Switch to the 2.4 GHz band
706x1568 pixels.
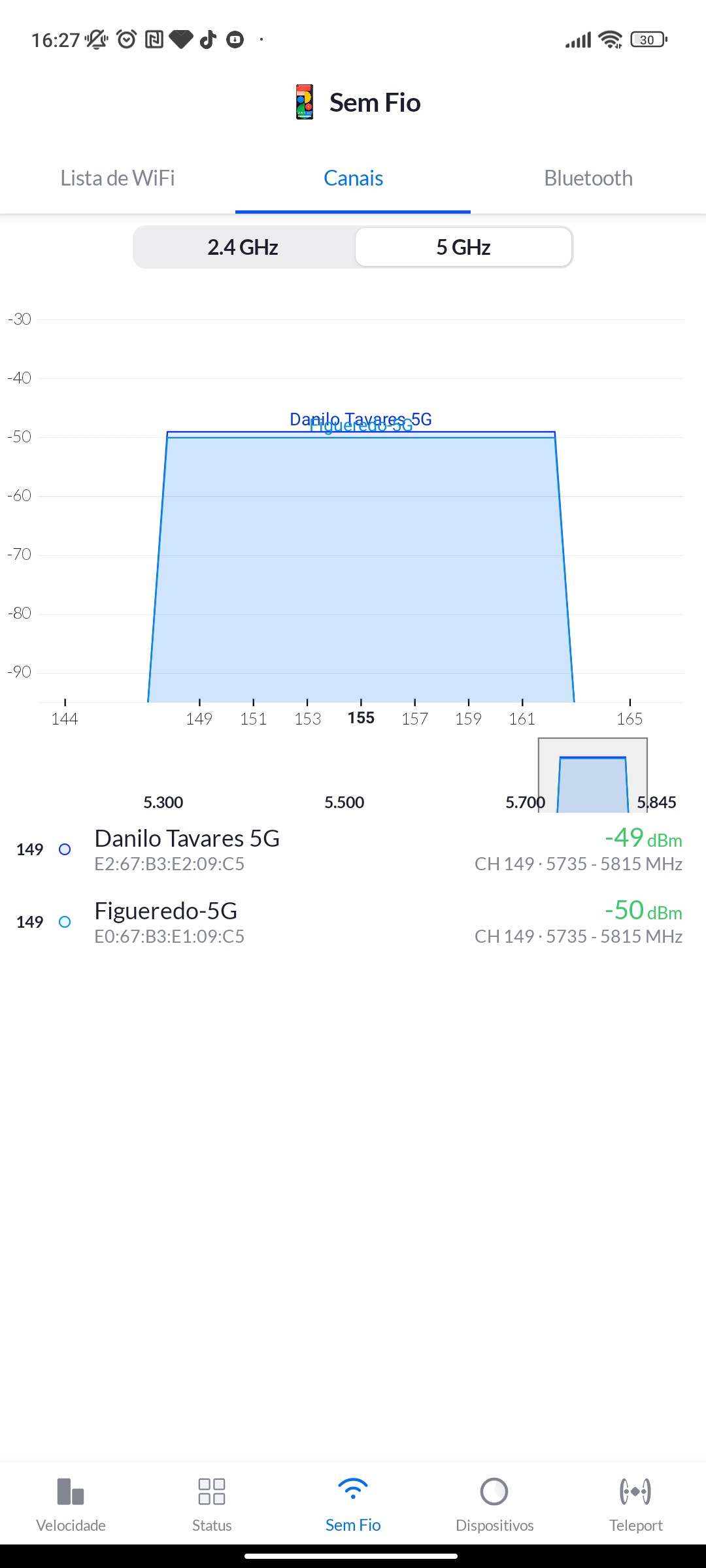(x=243, y=247)
